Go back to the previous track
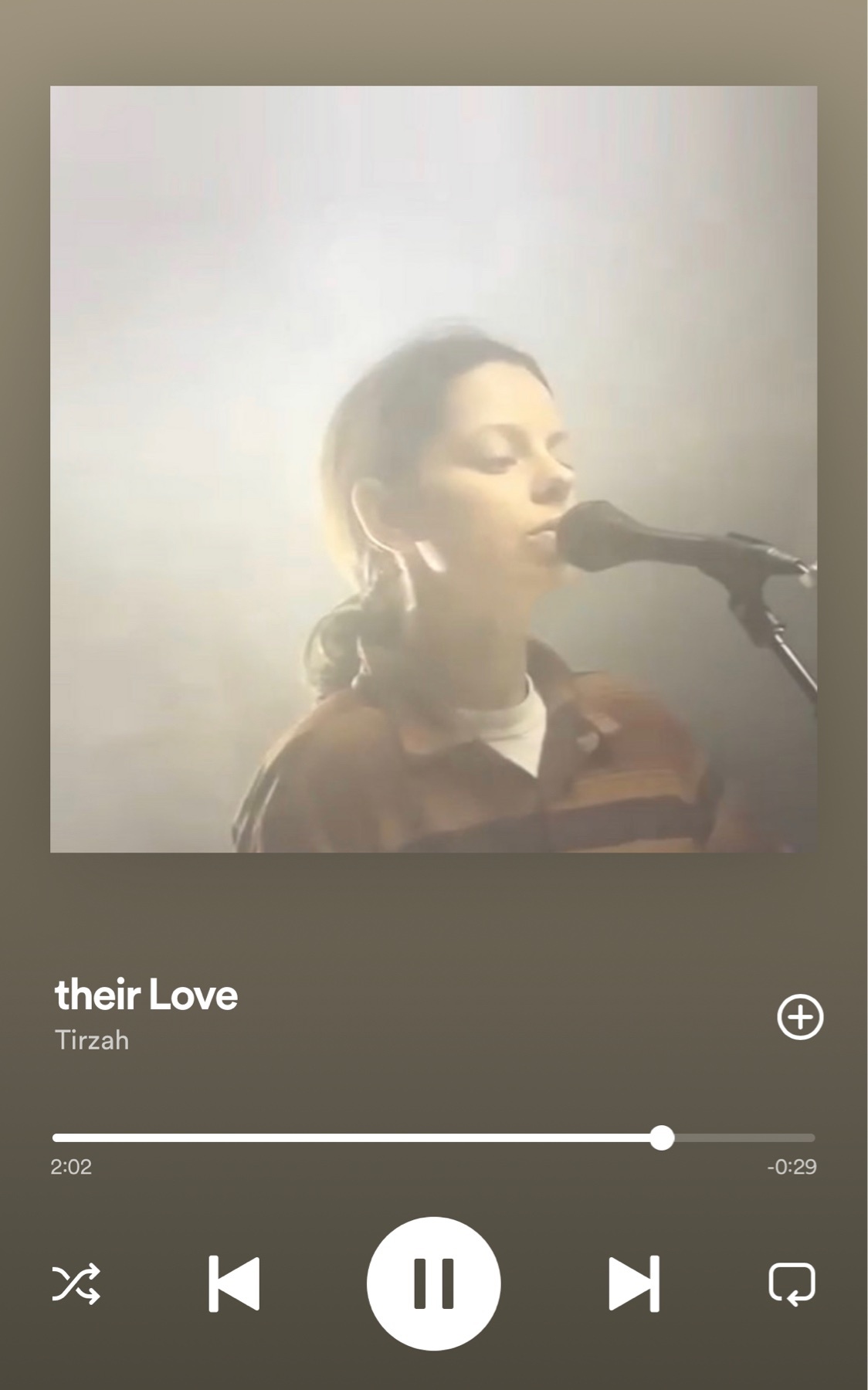This screenshot has height=1390, width=868. pos(234,1284)
